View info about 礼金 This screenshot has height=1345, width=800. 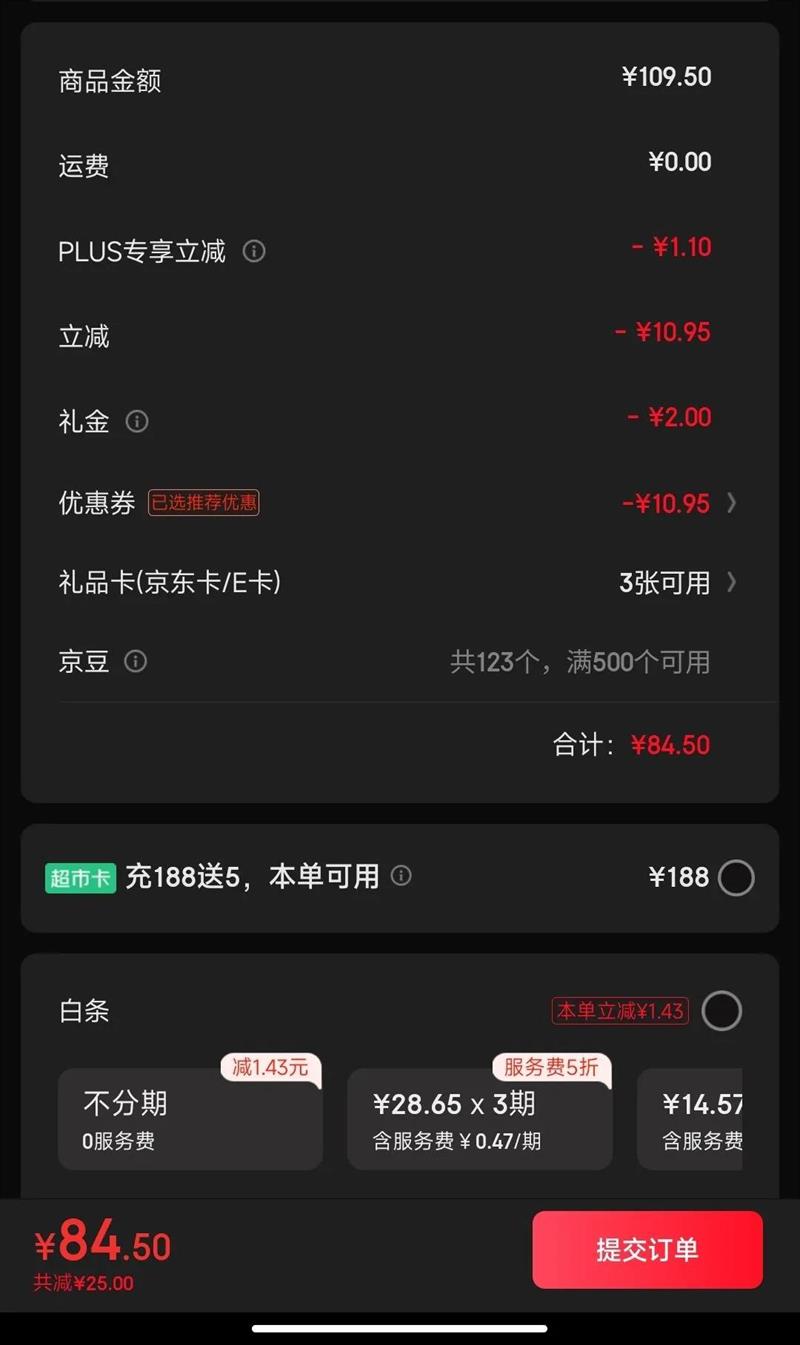point(137,421)
